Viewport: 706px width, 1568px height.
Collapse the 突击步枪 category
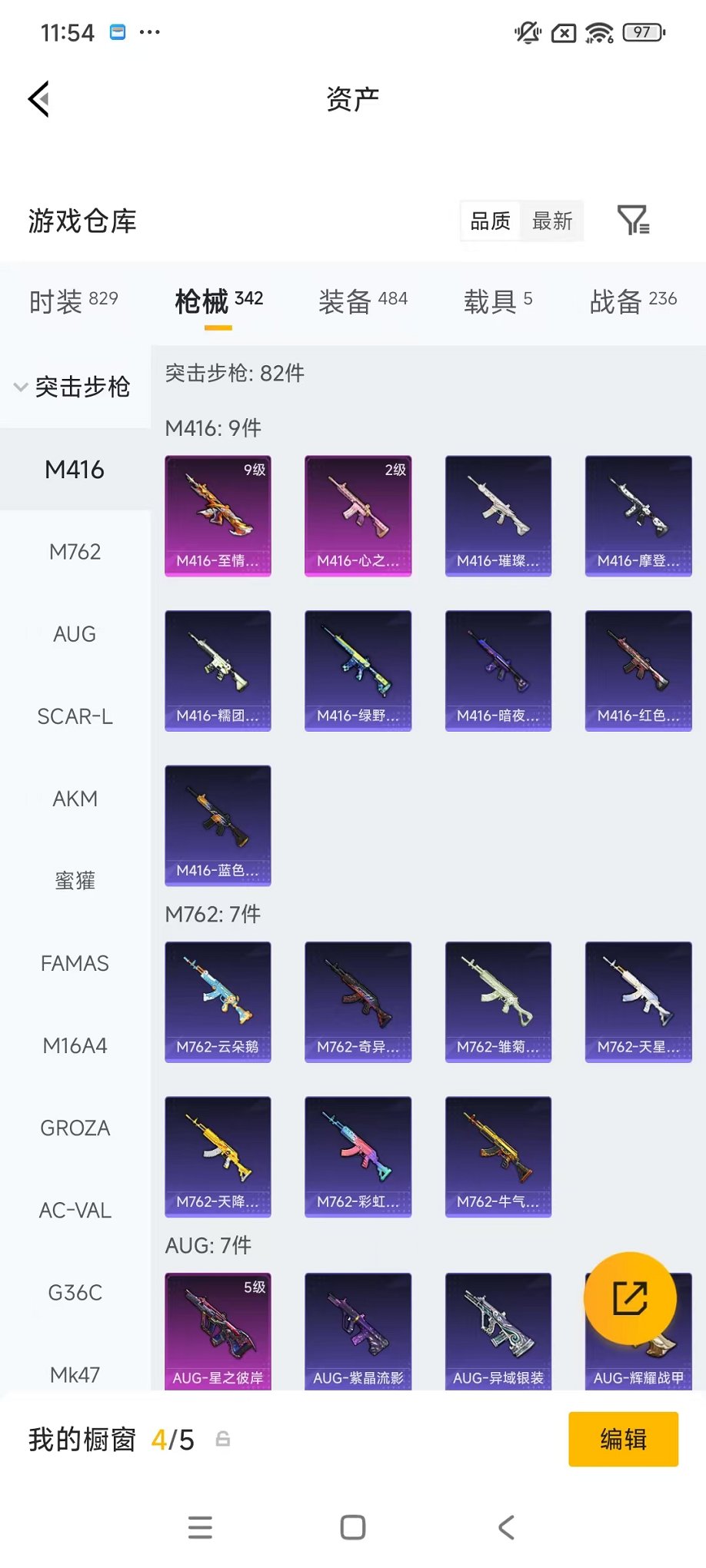75,387
